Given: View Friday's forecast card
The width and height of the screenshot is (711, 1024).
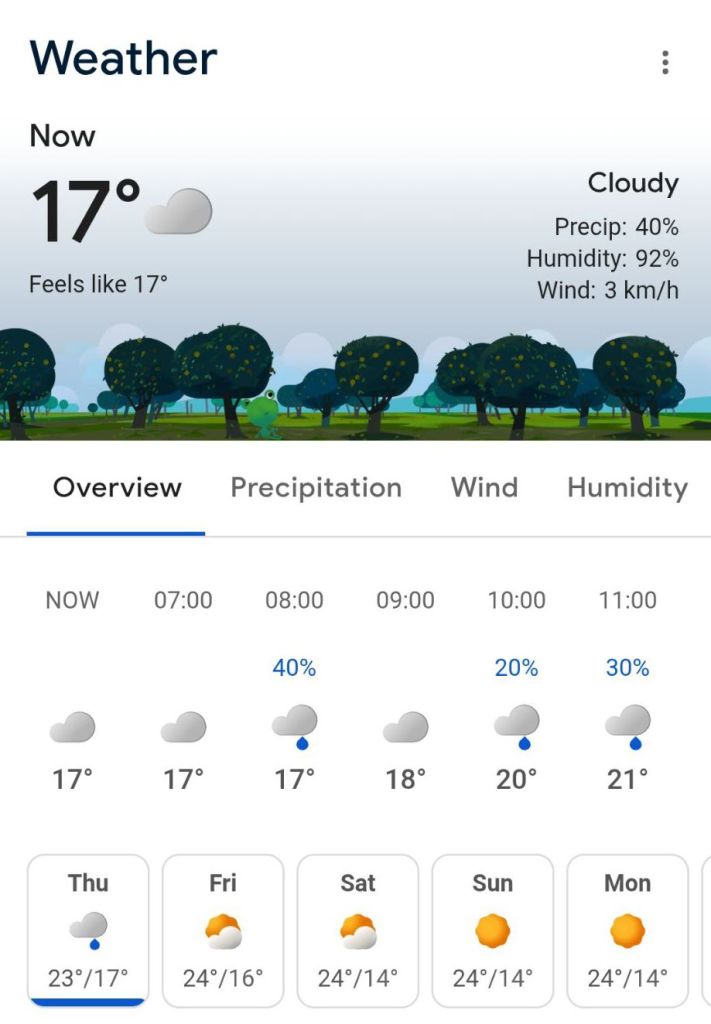Looking at the screenshot, I should [223, 930].
